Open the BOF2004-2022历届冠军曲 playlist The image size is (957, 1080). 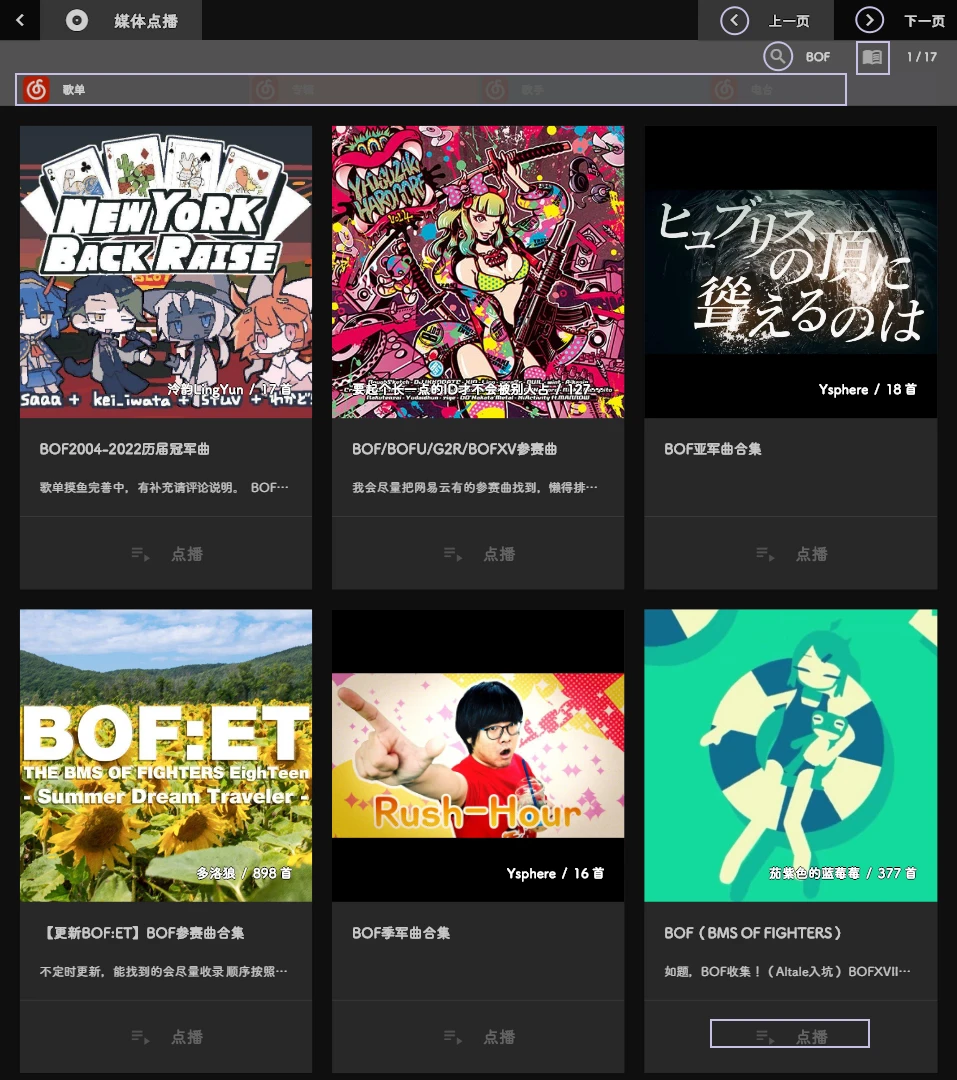[165, 322]
